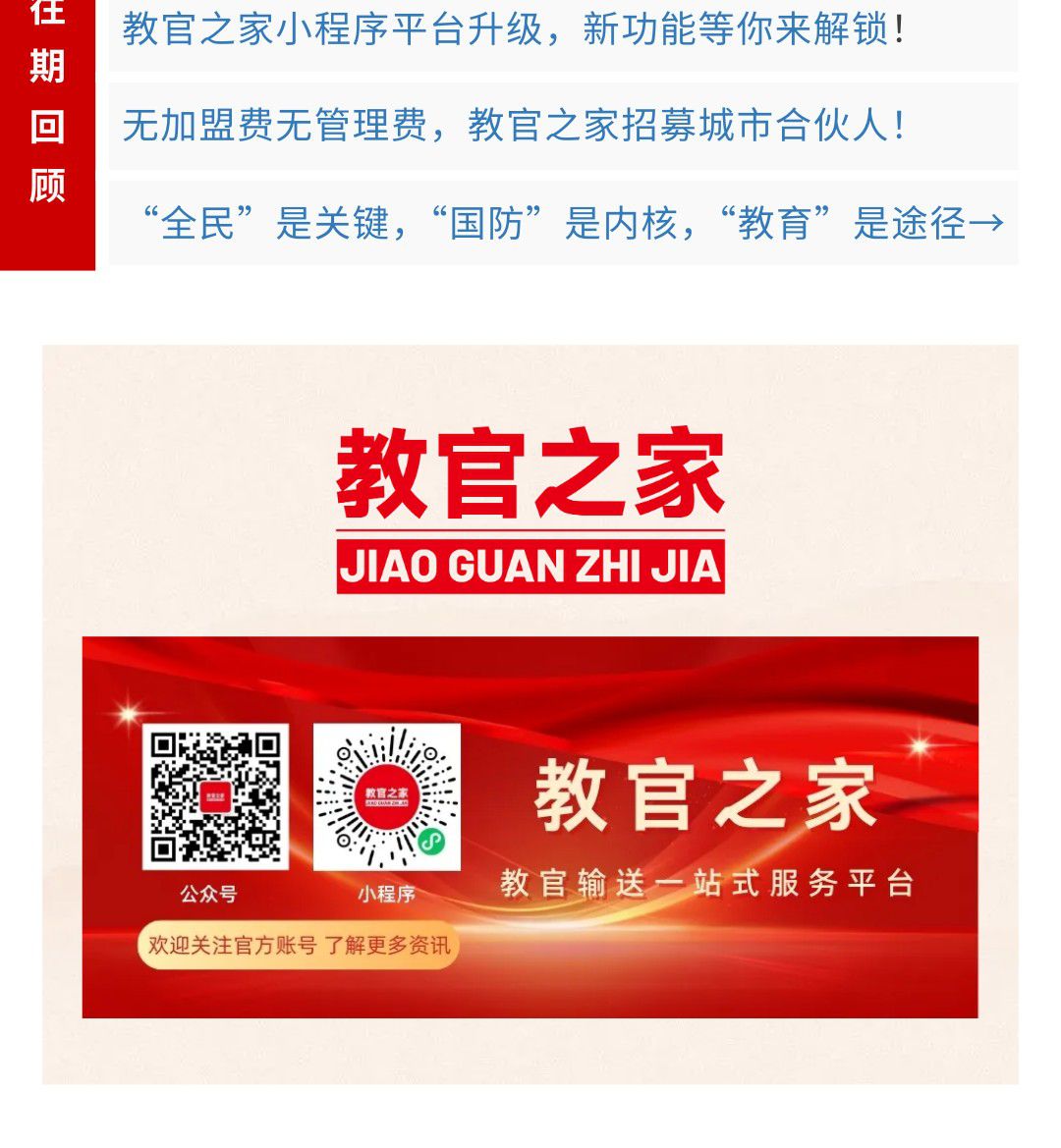Open the 无加盟费无管理费 city partner article

[x=513, y=126]
